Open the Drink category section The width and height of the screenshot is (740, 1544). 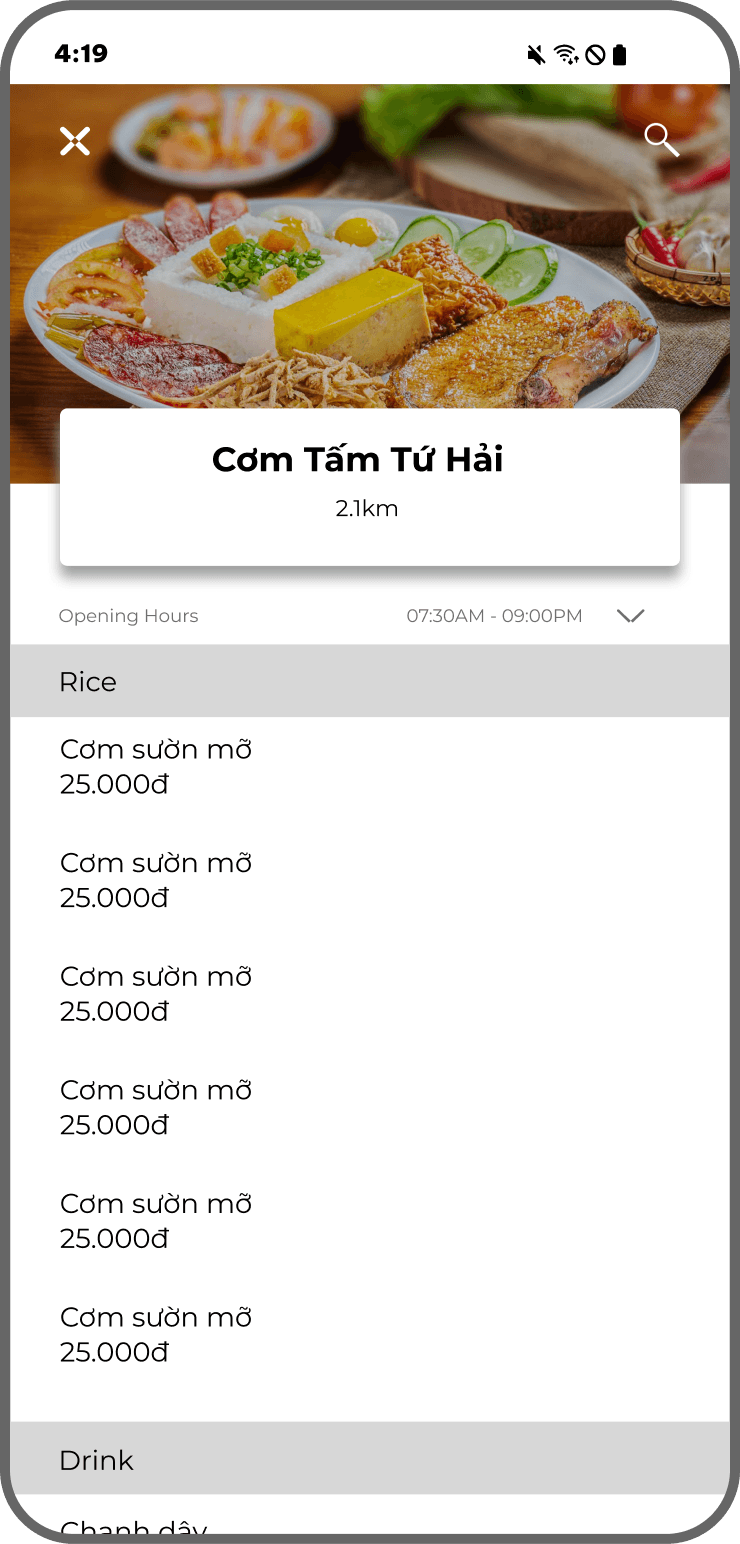(x=96, y=1459)
